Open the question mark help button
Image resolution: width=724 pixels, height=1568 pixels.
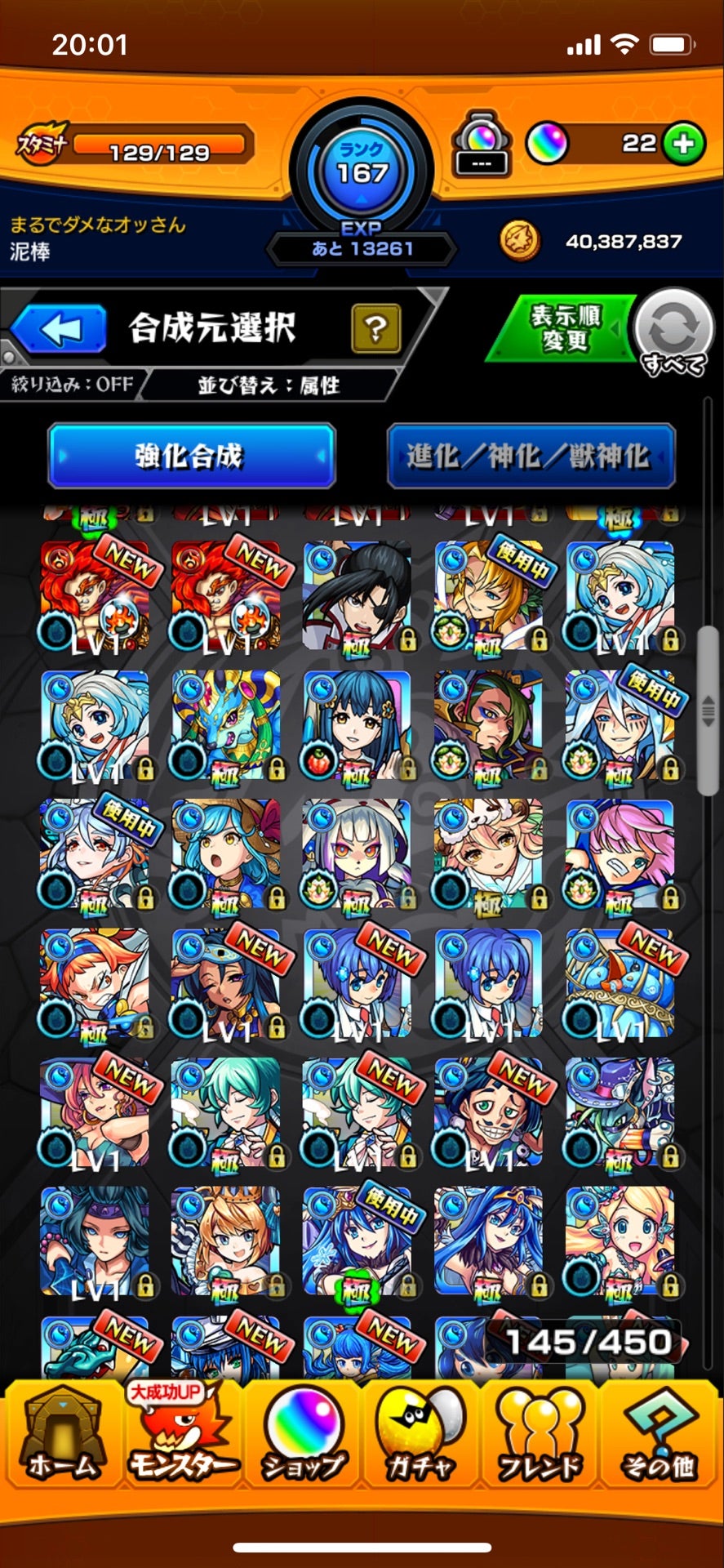tap(375, 328)
